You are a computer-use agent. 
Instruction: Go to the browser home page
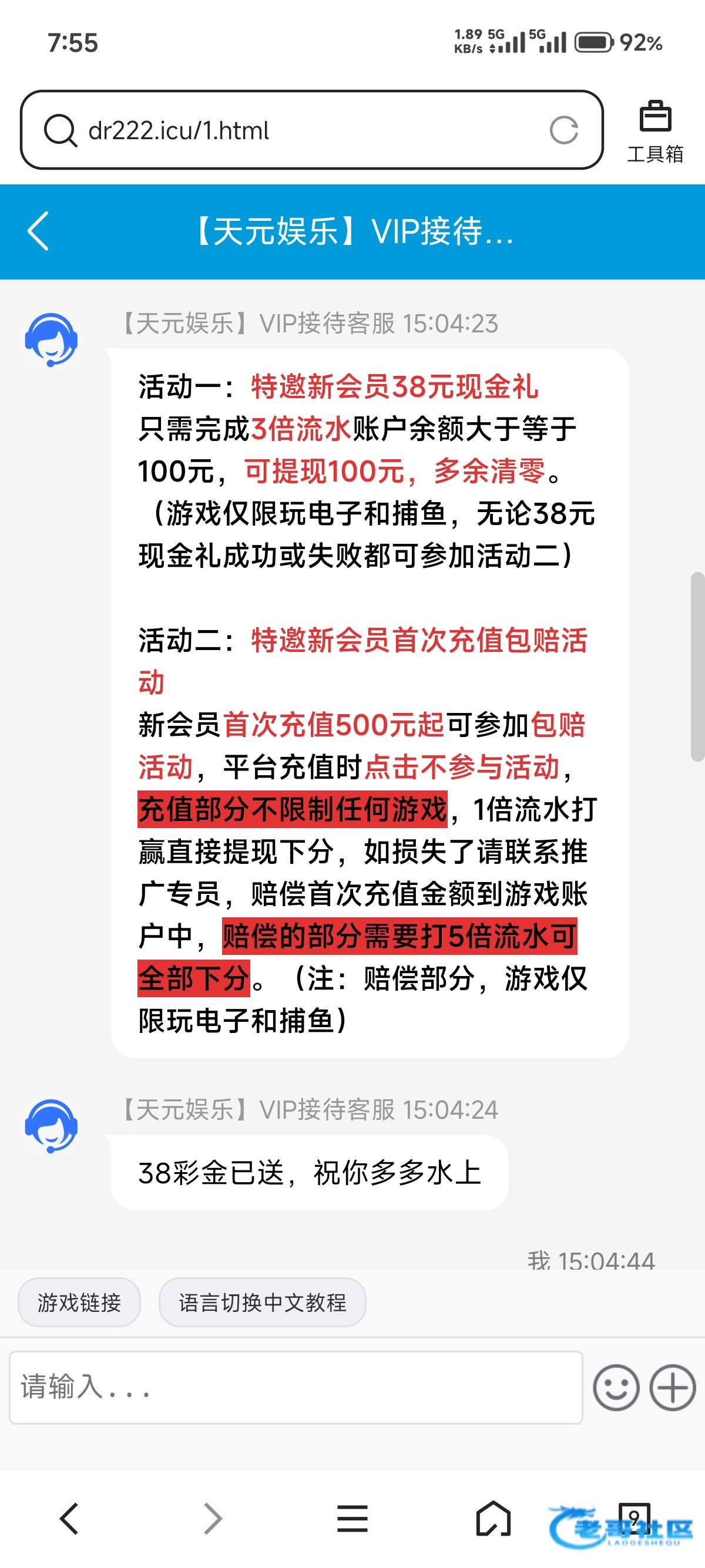coord(492,1518)
